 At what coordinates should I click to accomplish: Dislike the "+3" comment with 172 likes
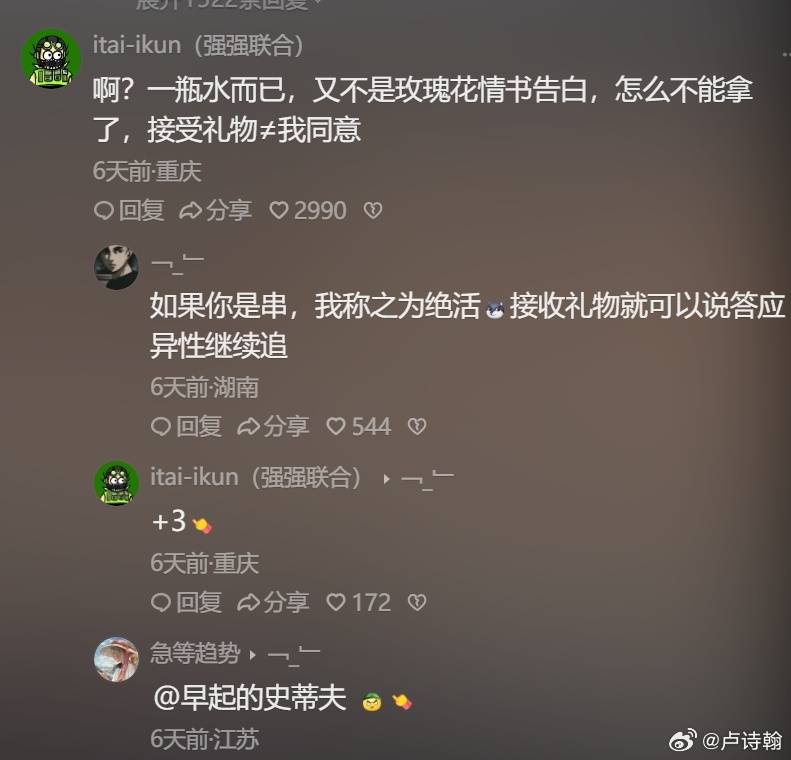417,602
